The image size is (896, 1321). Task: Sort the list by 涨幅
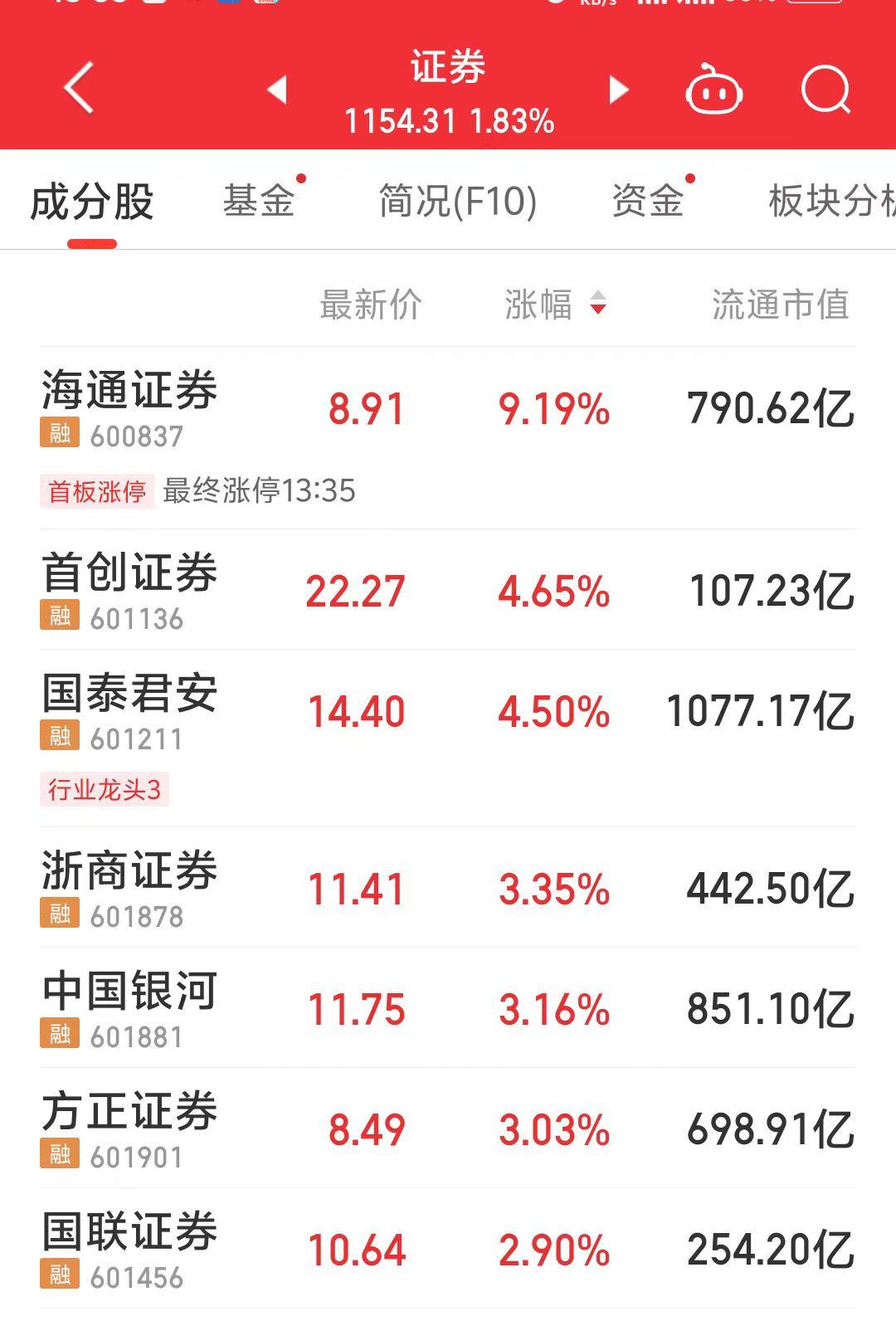pyautogui.click(x=554, y=305)
